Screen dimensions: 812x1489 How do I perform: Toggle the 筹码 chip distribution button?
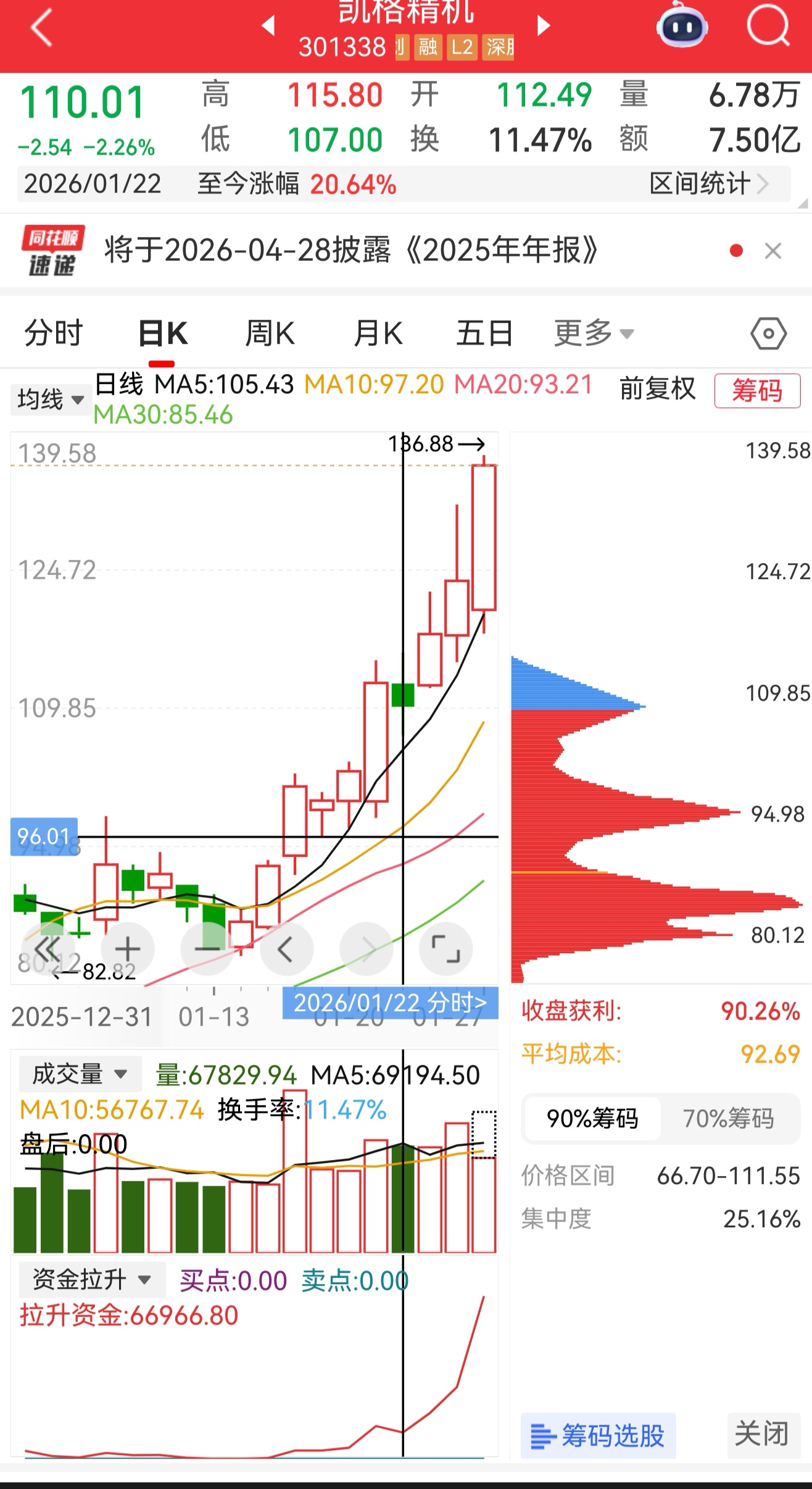coord(757,391)
